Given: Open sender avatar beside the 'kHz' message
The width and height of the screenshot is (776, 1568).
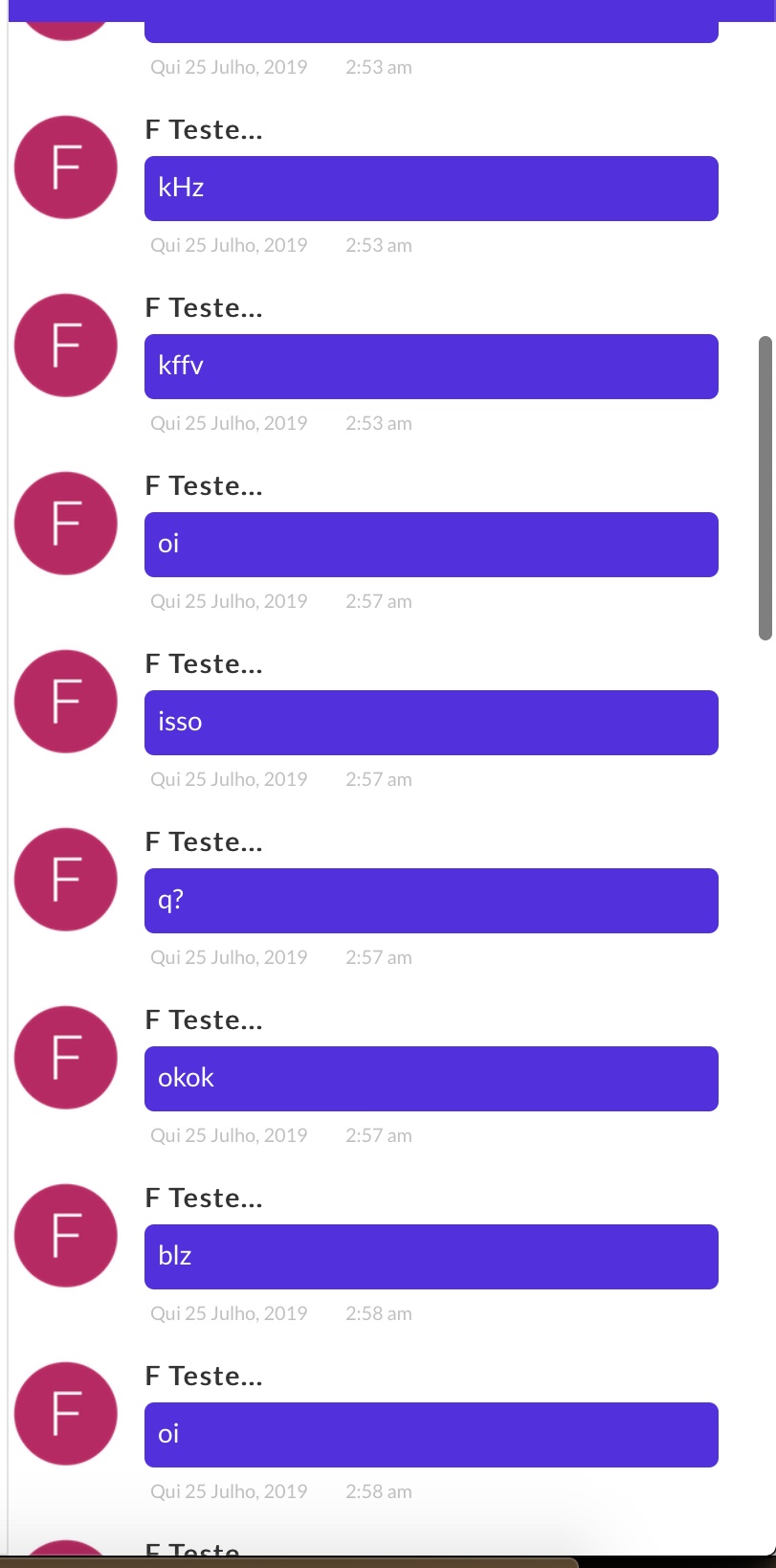Looking at the screenshot, I should [x=66, y=168].
